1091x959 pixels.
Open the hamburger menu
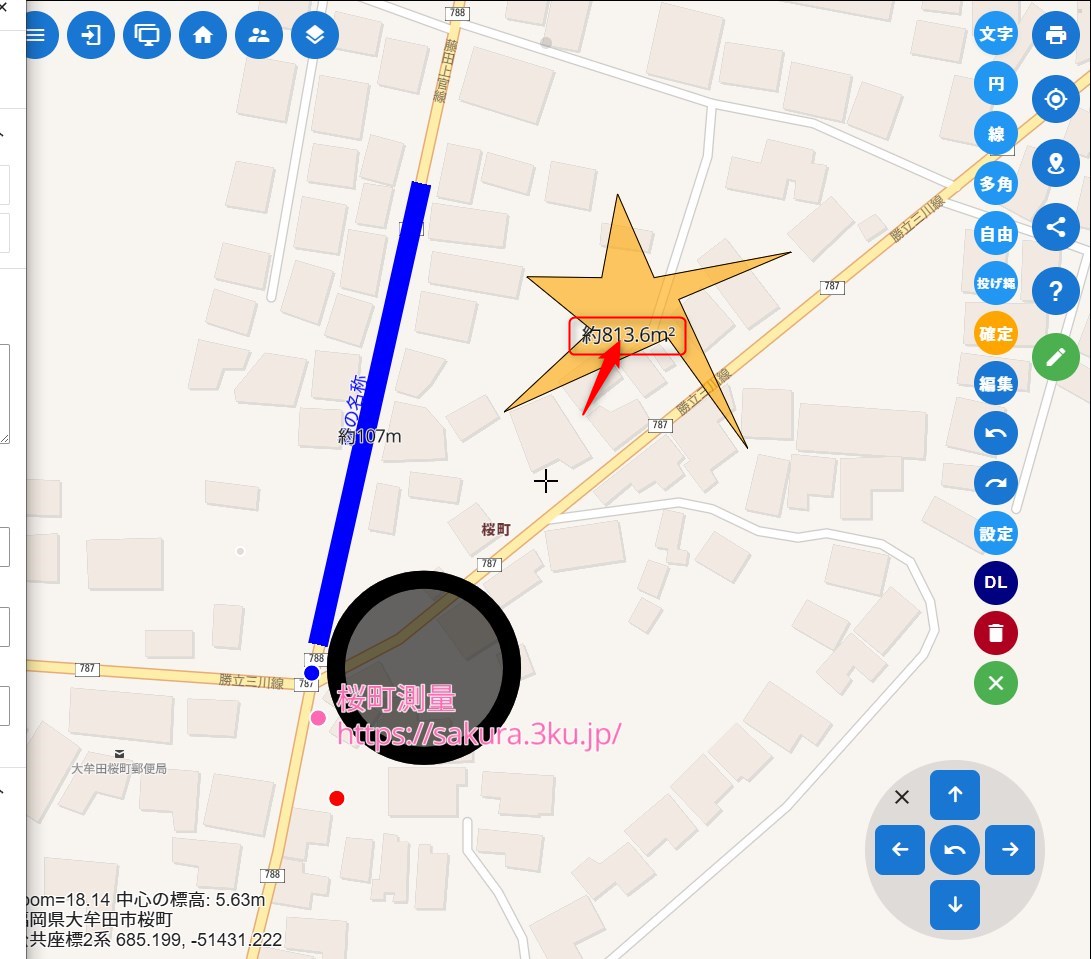[37, 36]
